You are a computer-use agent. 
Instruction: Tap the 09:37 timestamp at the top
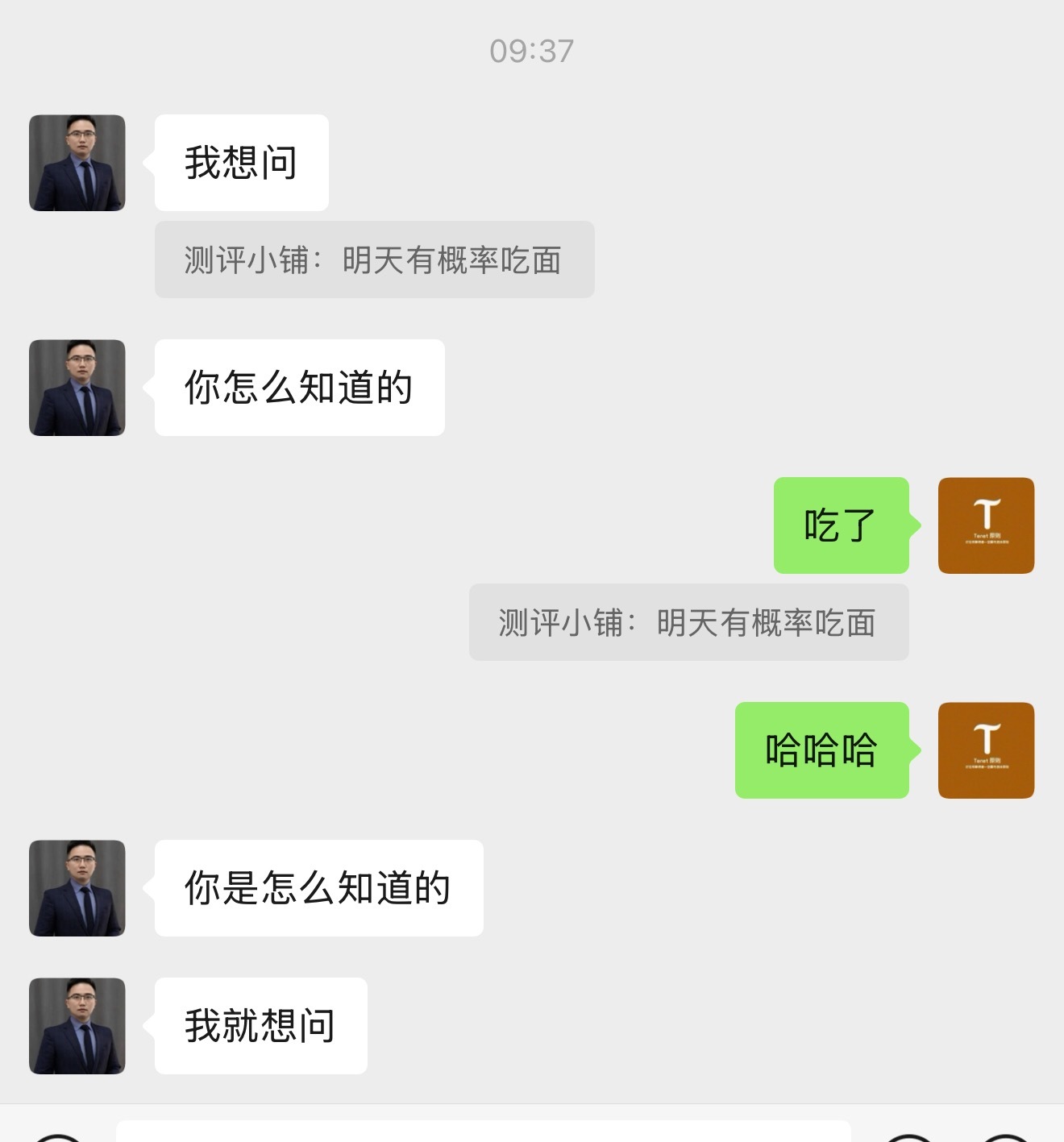532,52
